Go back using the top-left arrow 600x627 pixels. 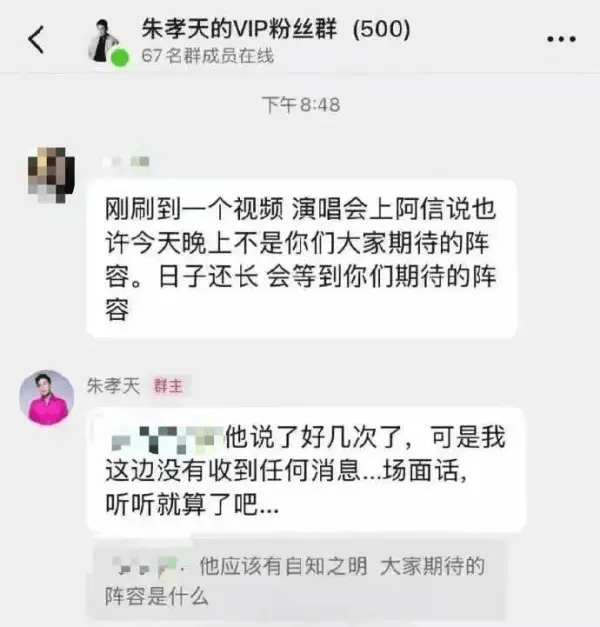(x=36, y=39)
